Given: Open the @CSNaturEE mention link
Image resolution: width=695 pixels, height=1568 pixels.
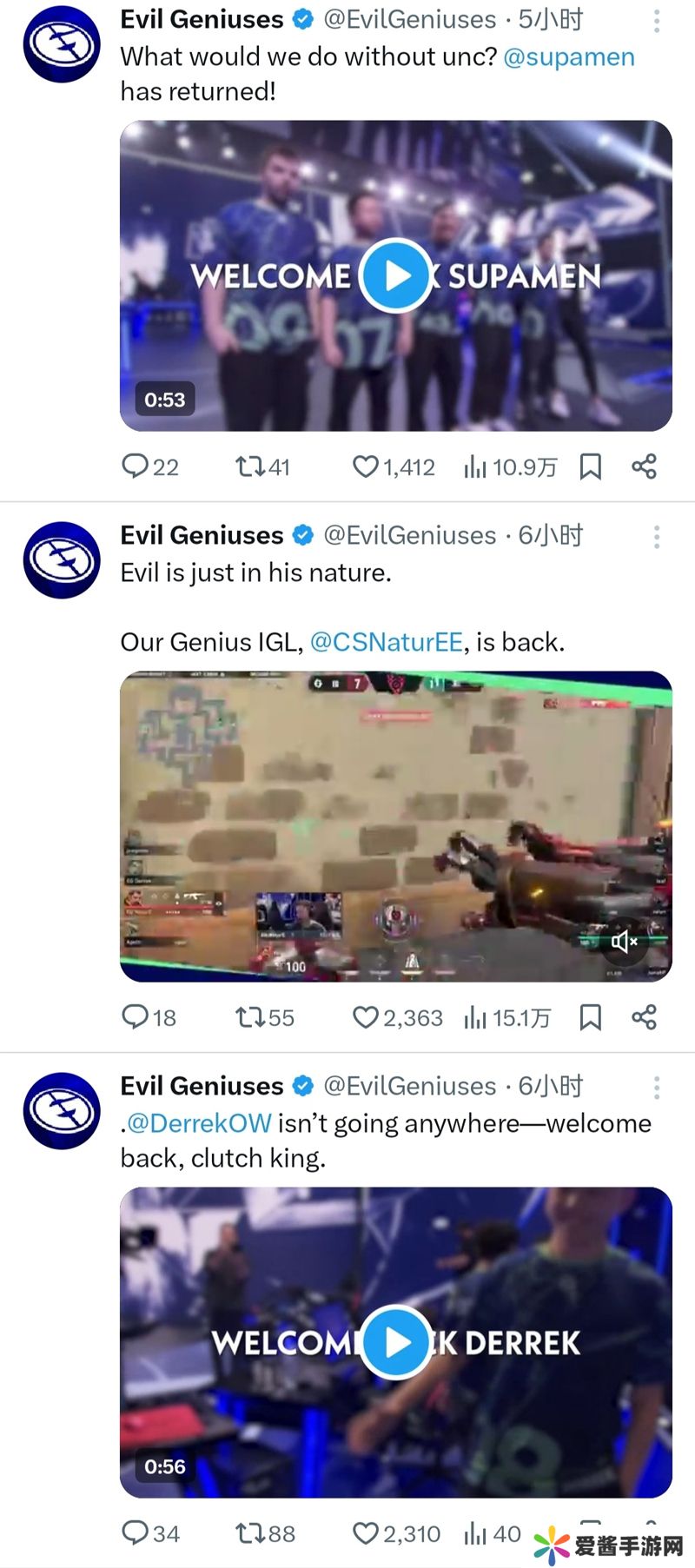Looking at the screenshot, I should [x=387, y=642].
